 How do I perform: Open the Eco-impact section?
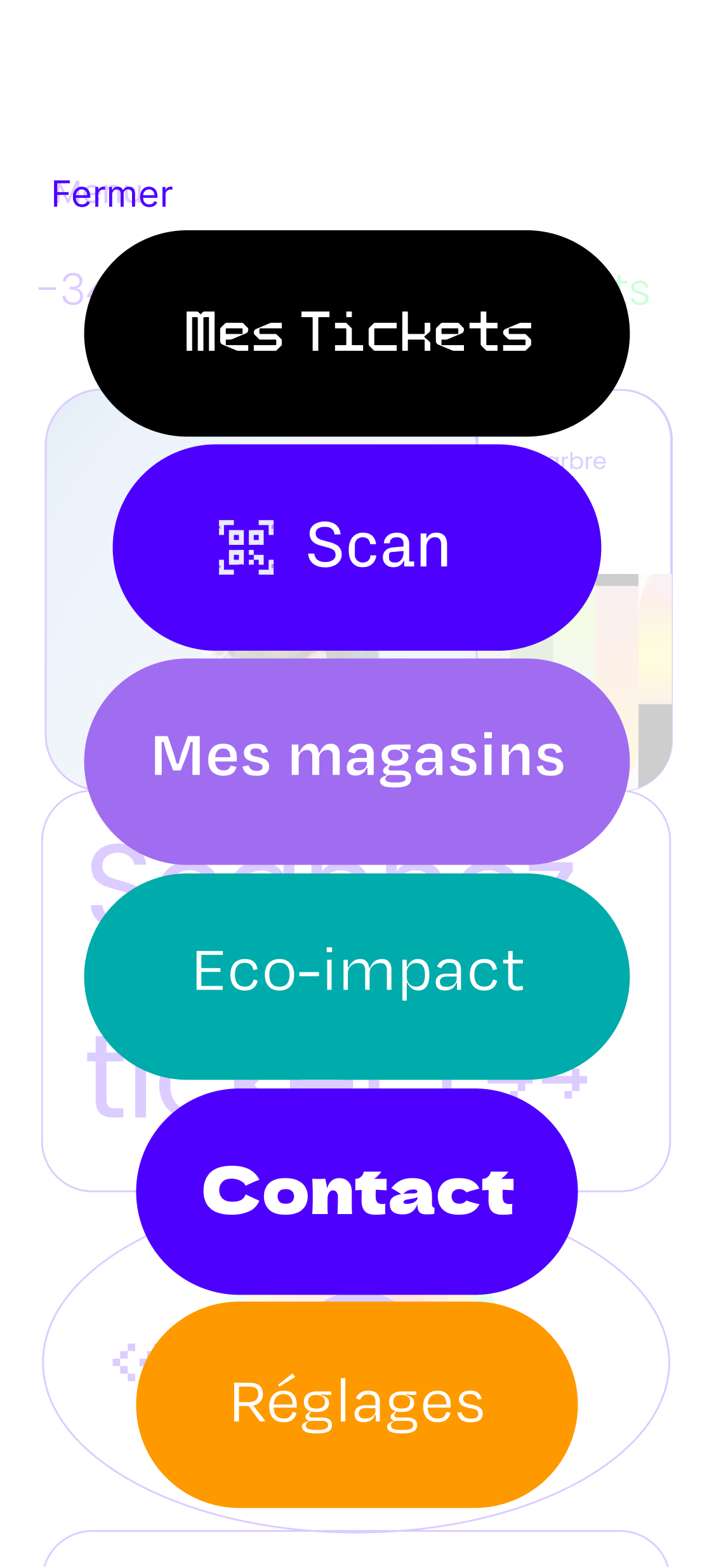pos(357,976)
